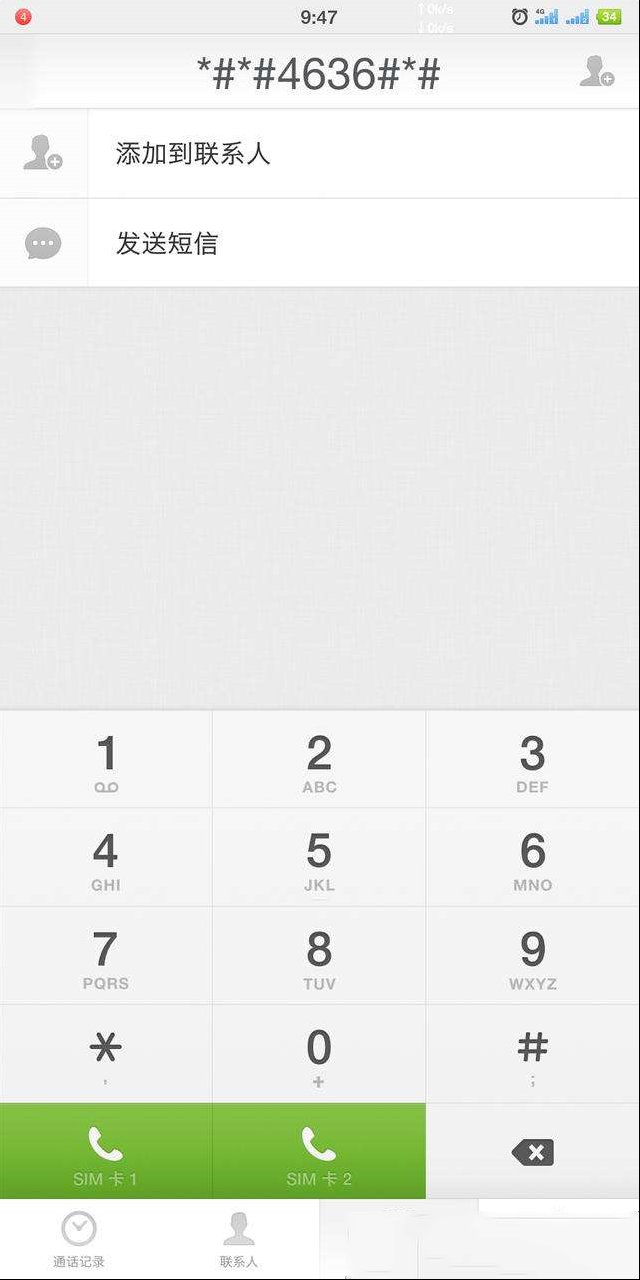Call using SIM 卡 1
This screenshot has height=1280, width=640.
[x=106, y=1151]
